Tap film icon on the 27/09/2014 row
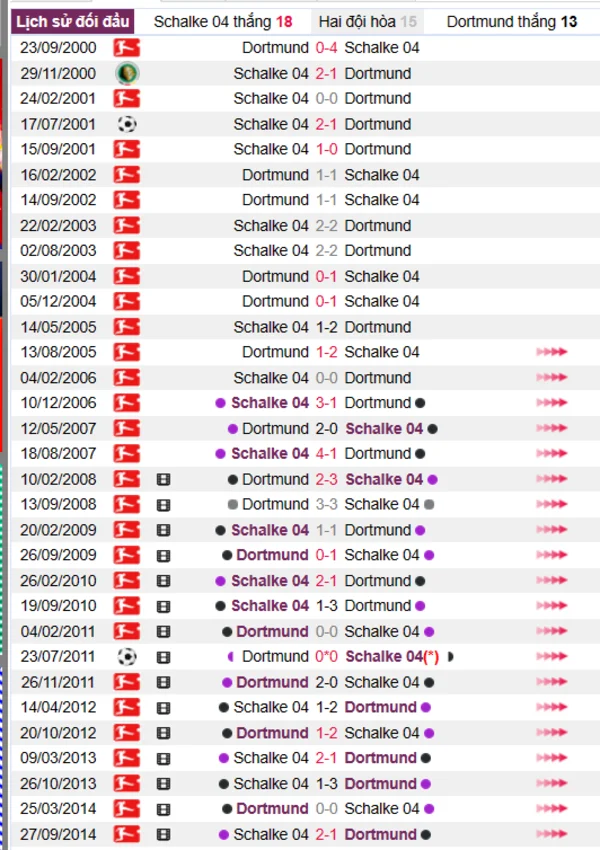The image size is (600, 850). coord(163,834)
